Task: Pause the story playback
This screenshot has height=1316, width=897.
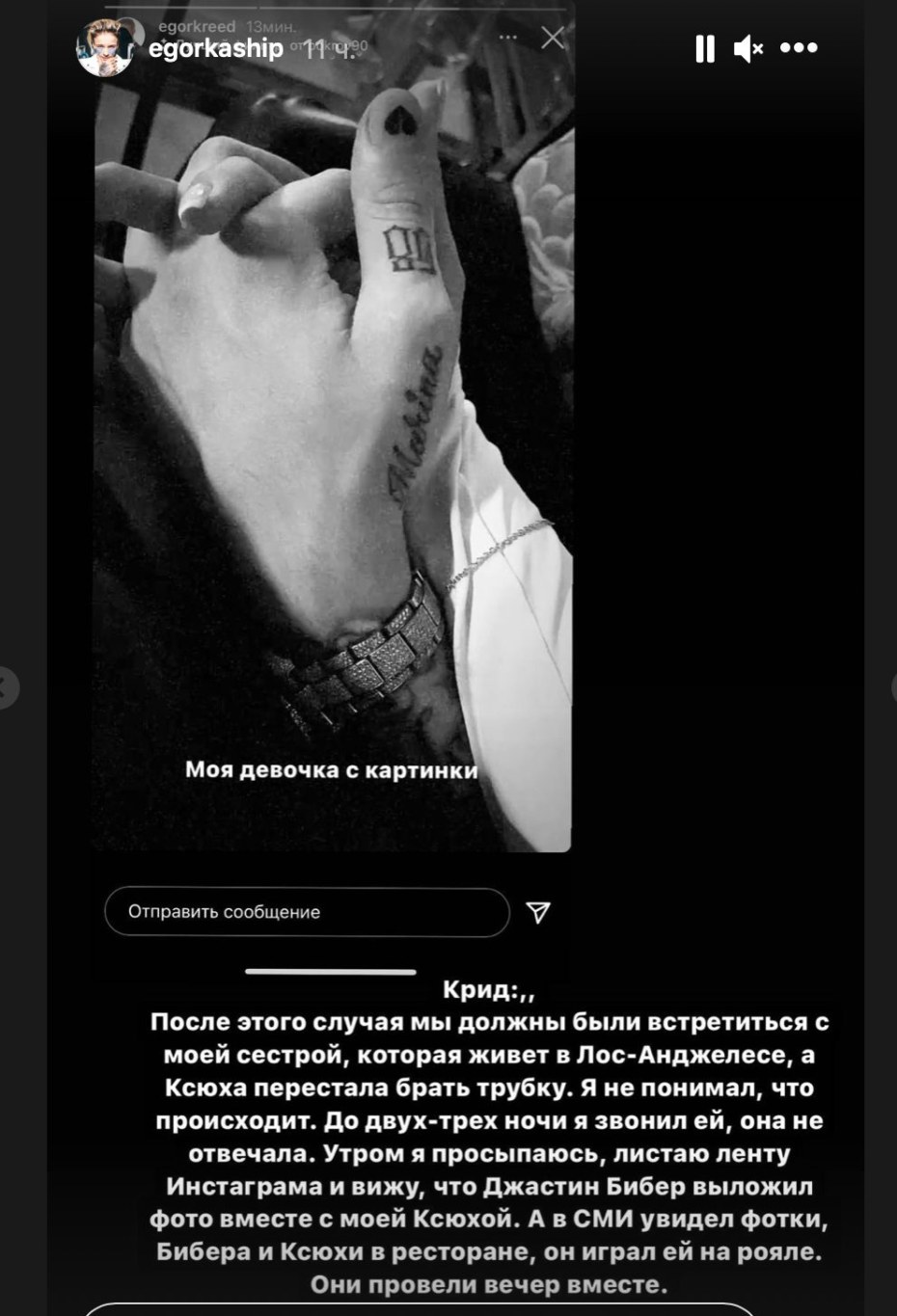Action: tap(705, 48)
